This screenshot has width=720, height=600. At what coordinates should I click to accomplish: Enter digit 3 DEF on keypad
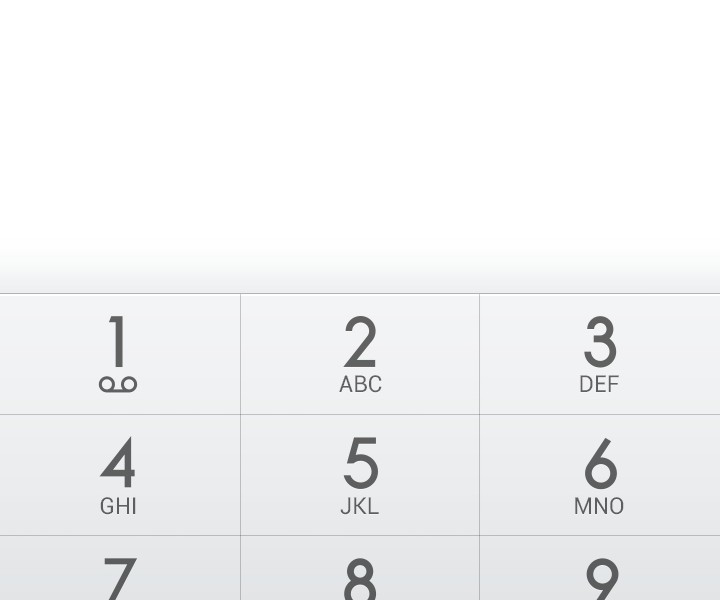[600, 354]
